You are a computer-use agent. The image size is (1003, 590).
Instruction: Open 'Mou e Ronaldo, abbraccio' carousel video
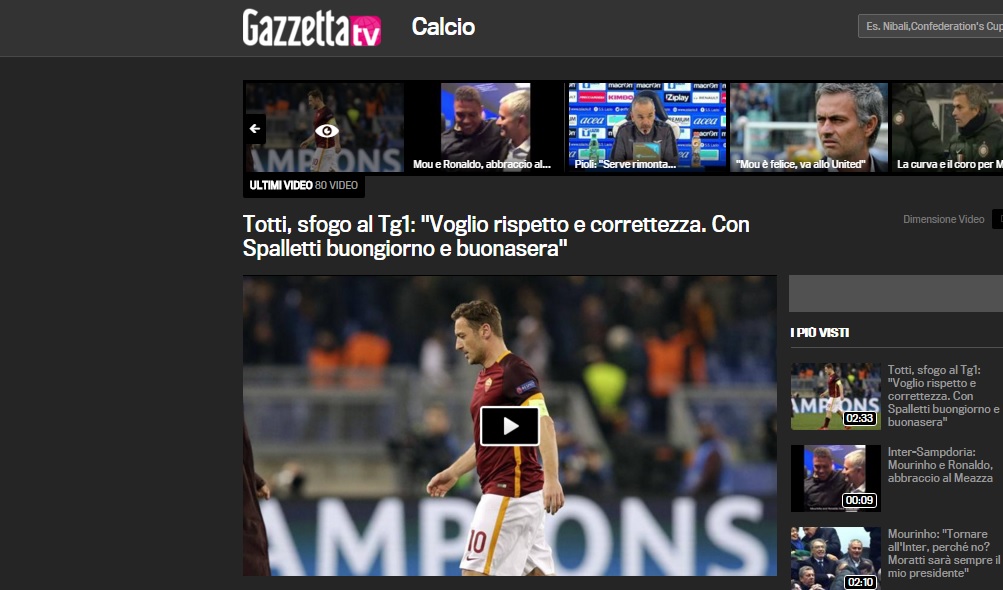point(483,128)
